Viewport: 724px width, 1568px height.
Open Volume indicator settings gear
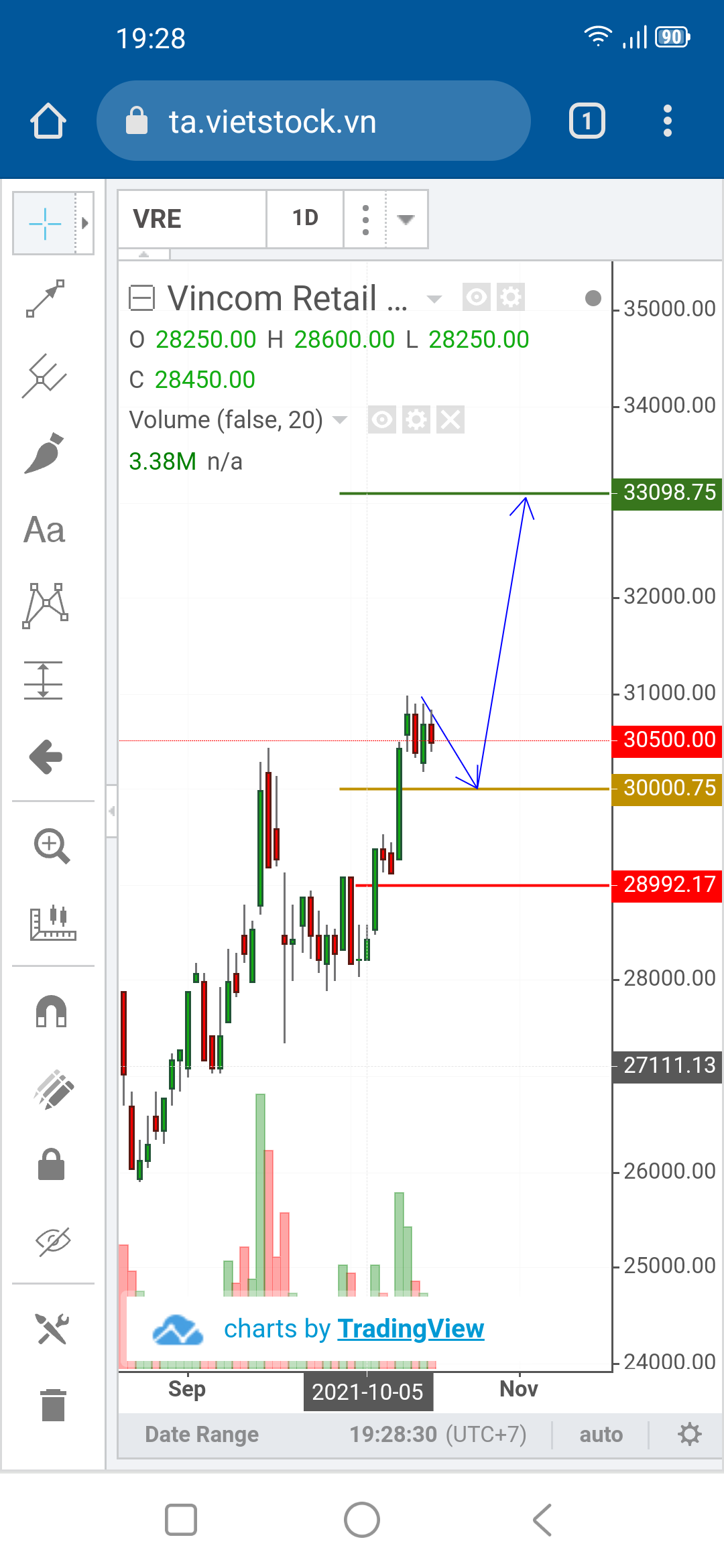(x=416, y=420)
